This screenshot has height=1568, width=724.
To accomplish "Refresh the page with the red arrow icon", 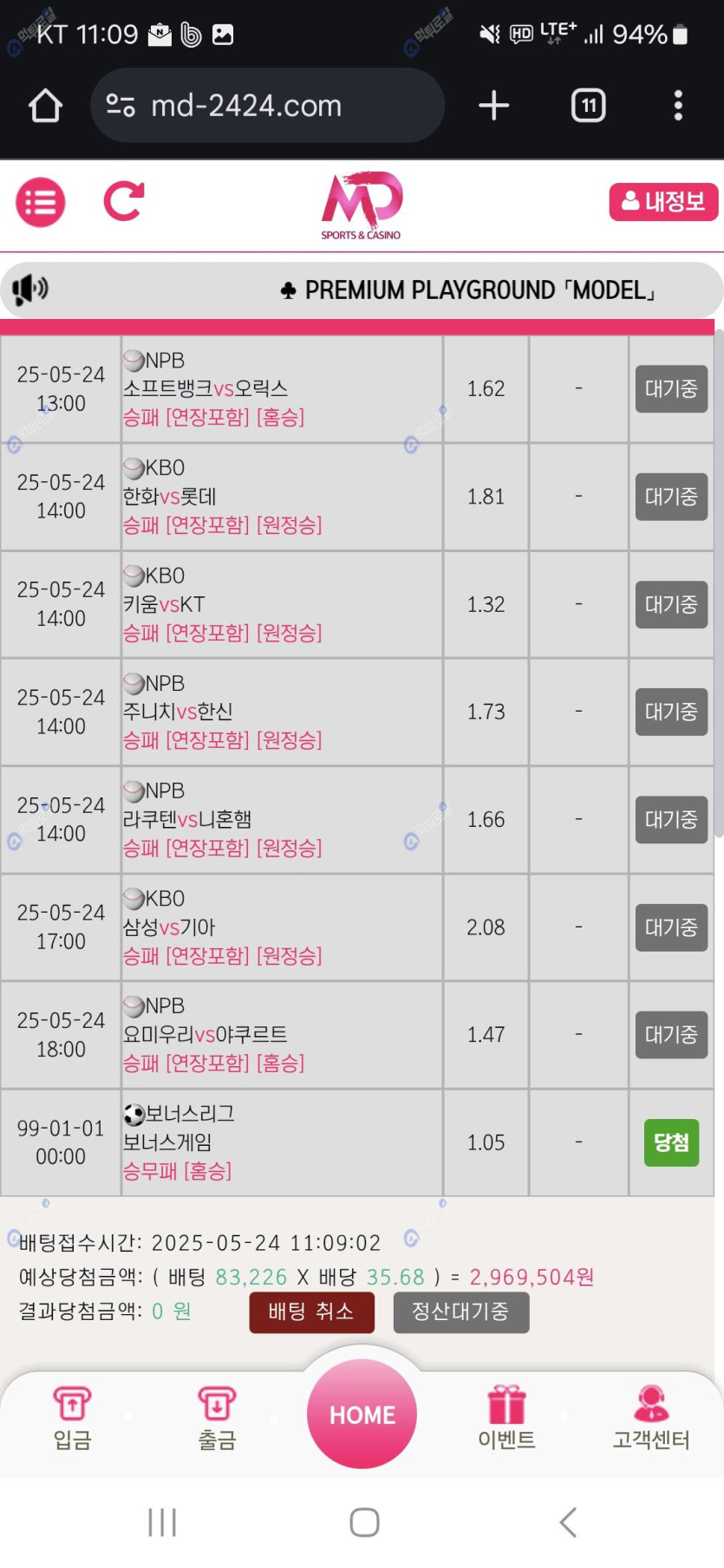I will point(124,201).
